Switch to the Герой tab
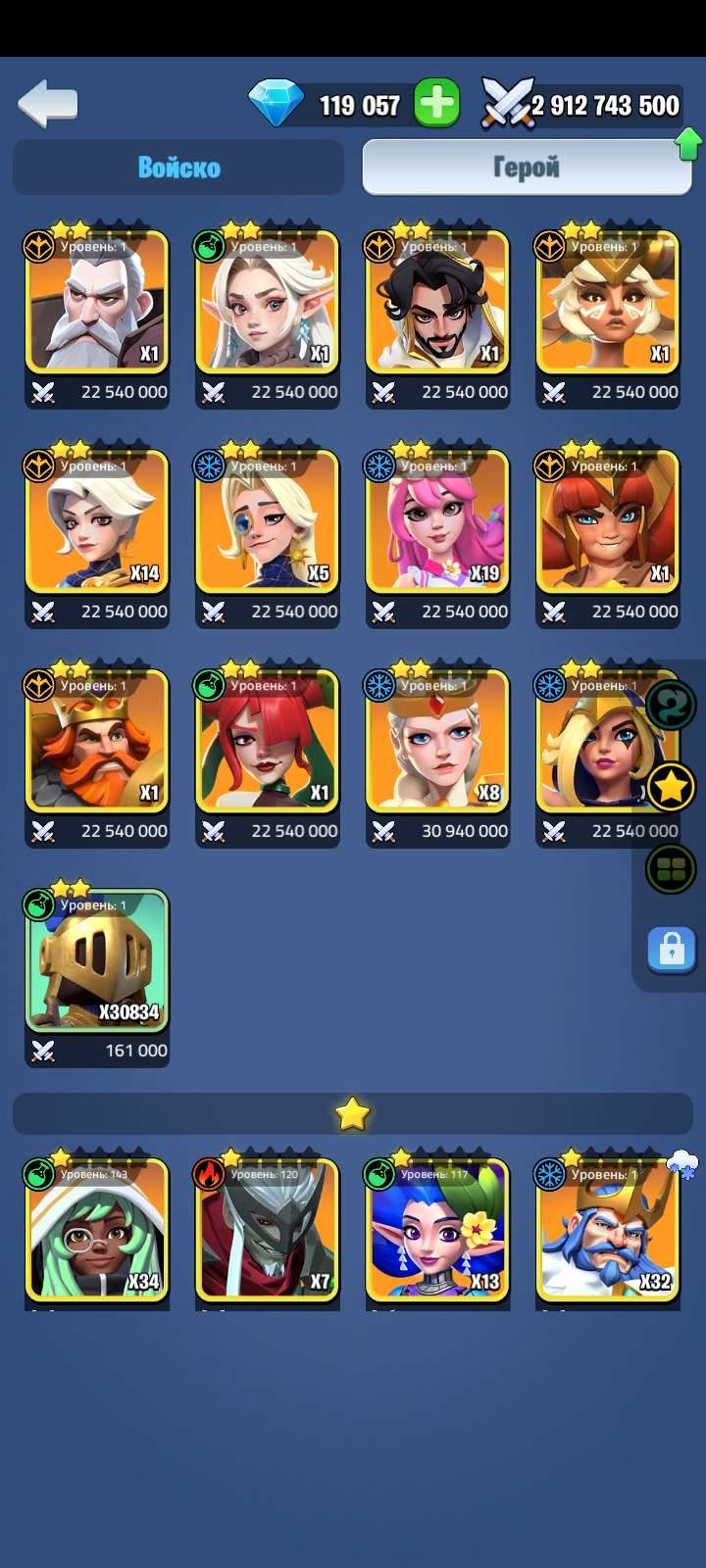Screen dimensions: 706x1568 click(x=527, y=167)
